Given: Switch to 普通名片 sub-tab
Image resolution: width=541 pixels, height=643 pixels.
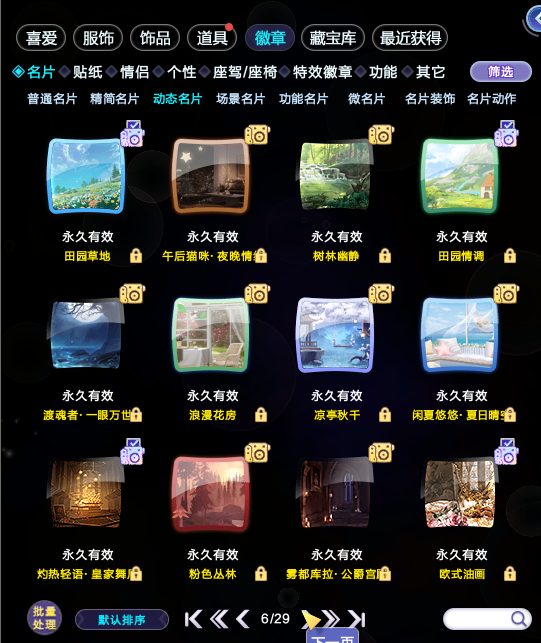Looking at the screenshot, I should (52, 99).
